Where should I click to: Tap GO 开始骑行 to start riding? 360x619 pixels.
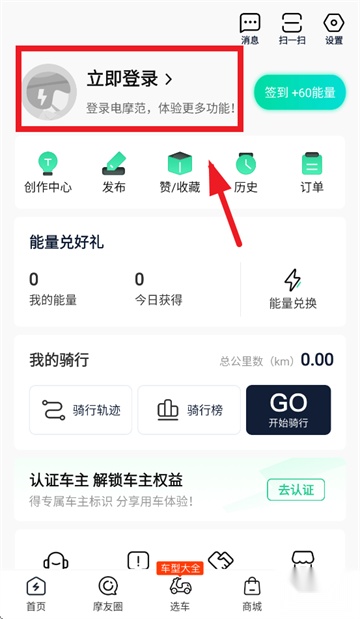pos(289,410)
